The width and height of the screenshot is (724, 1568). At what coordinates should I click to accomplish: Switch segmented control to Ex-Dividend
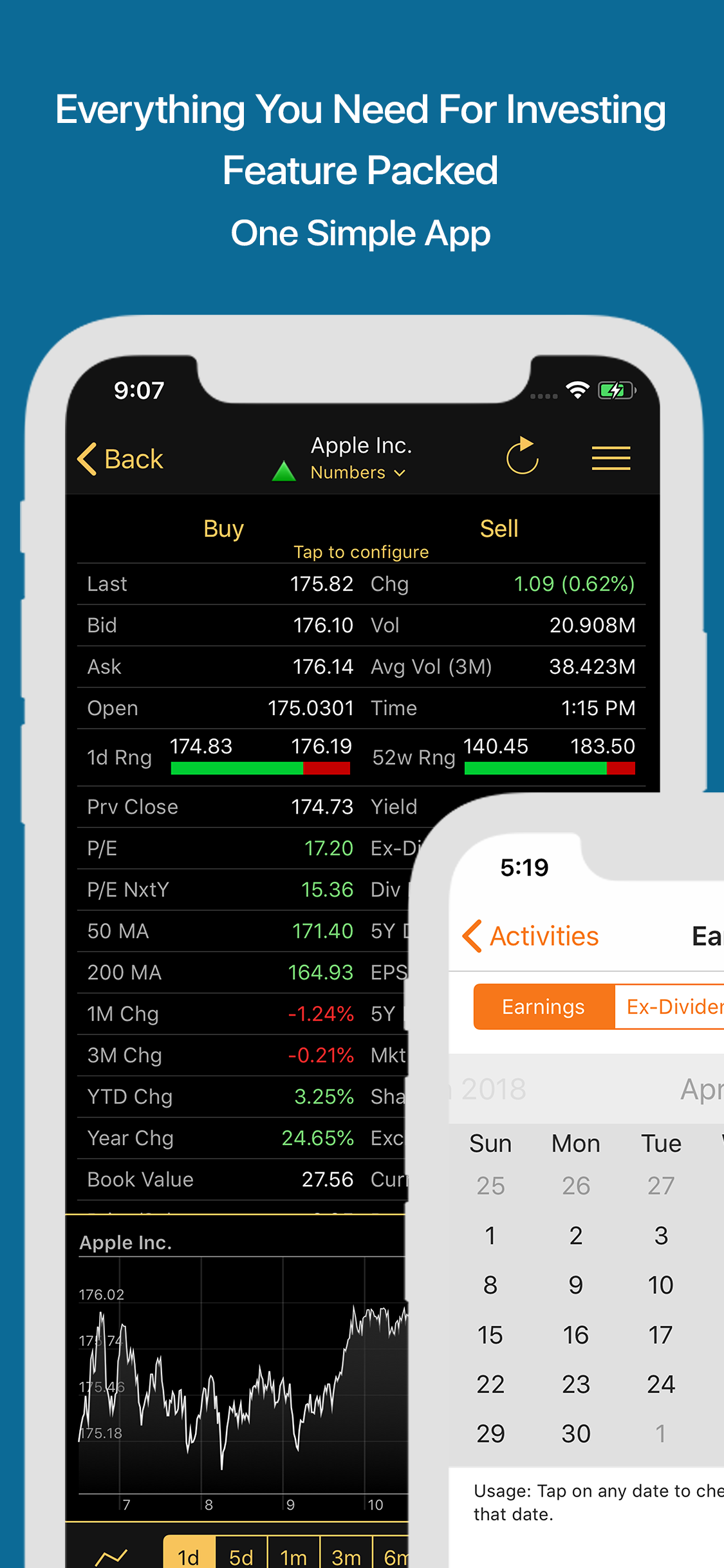(x=676, y=1006)
